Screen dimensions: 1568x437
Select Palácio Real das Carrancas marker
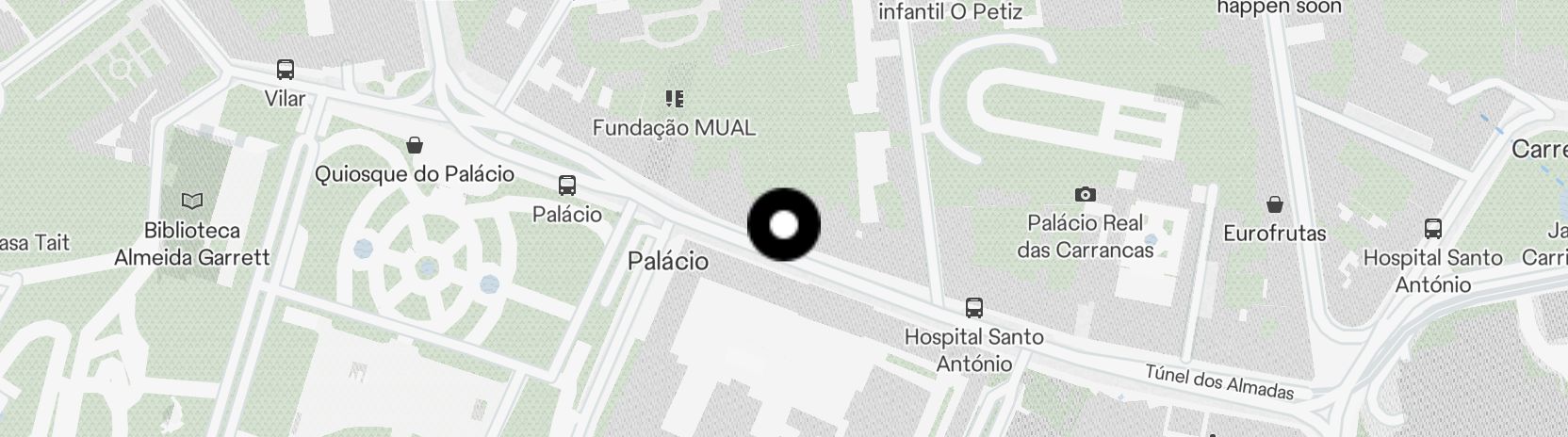click(x=1085, y=195)
